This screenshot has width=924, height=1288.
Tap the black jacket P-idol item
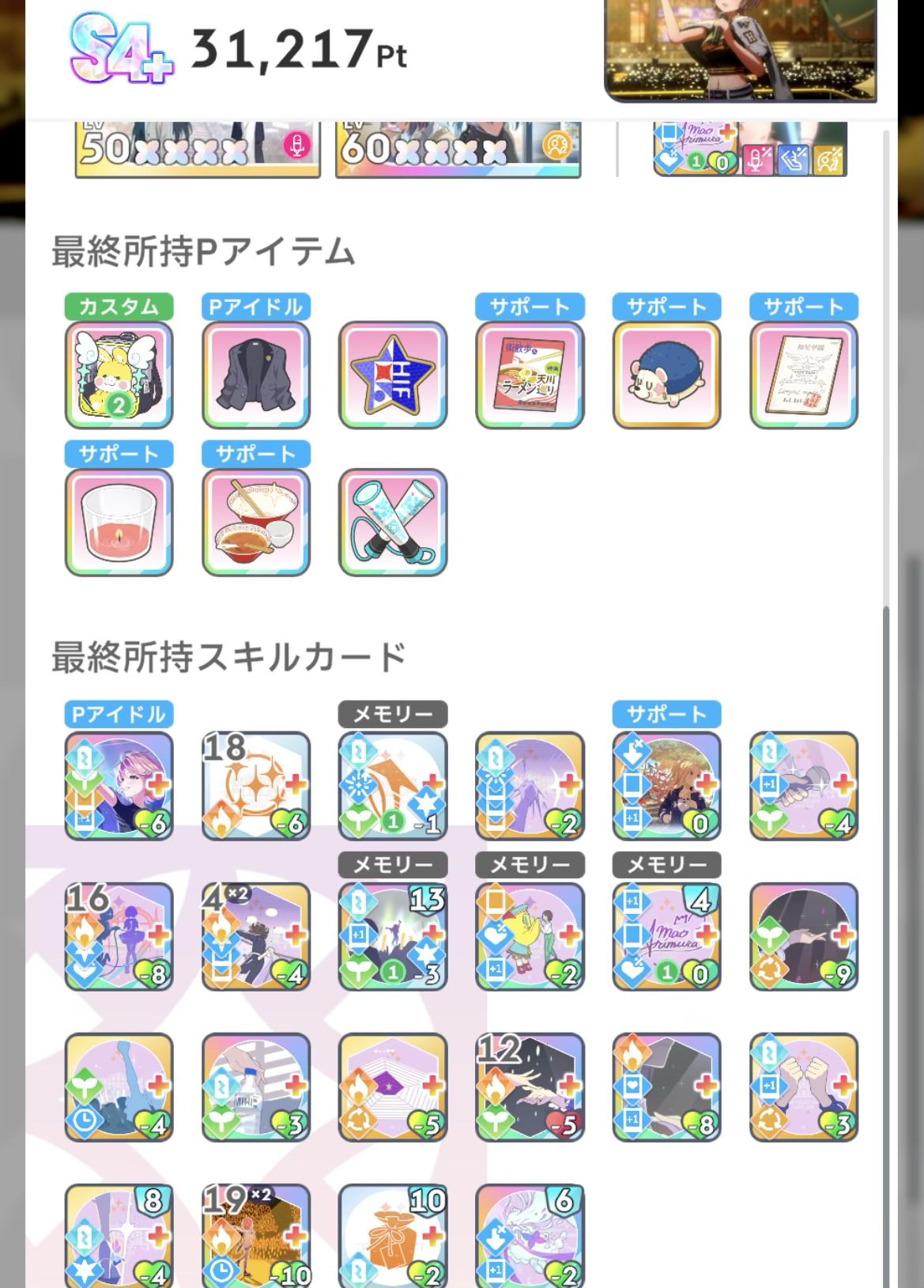click(x=255, y=375)
